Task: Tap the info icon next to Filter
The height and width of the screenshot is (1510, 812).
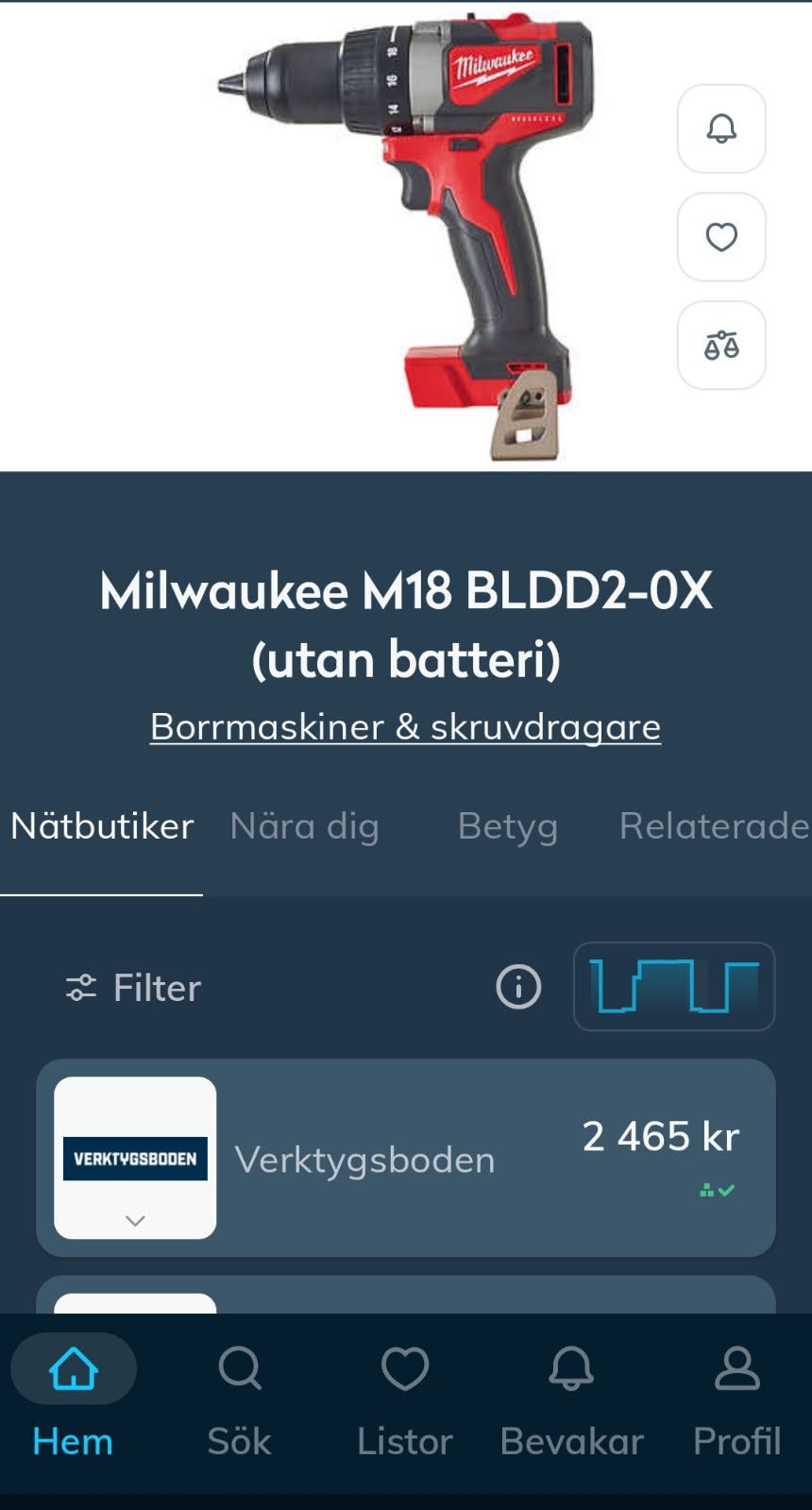Action: click(x=518, y=988)
